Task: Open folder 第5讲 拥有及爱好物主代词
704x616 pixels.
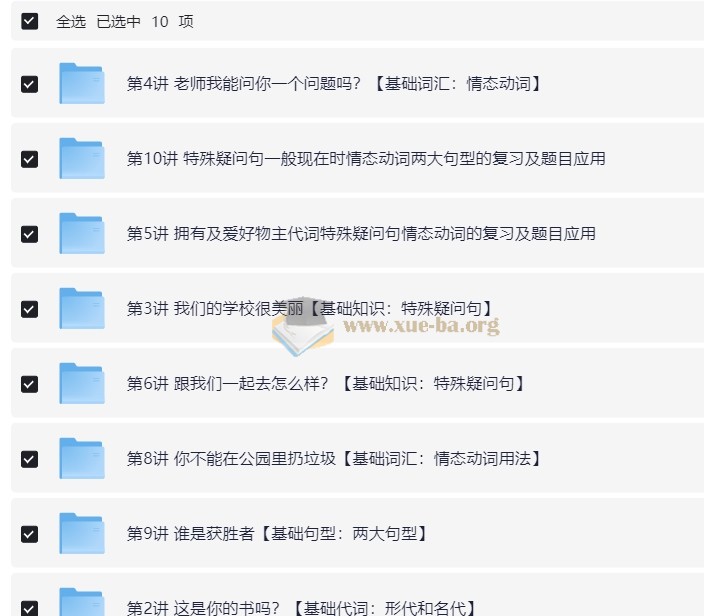Action: (x=360, y=234)
